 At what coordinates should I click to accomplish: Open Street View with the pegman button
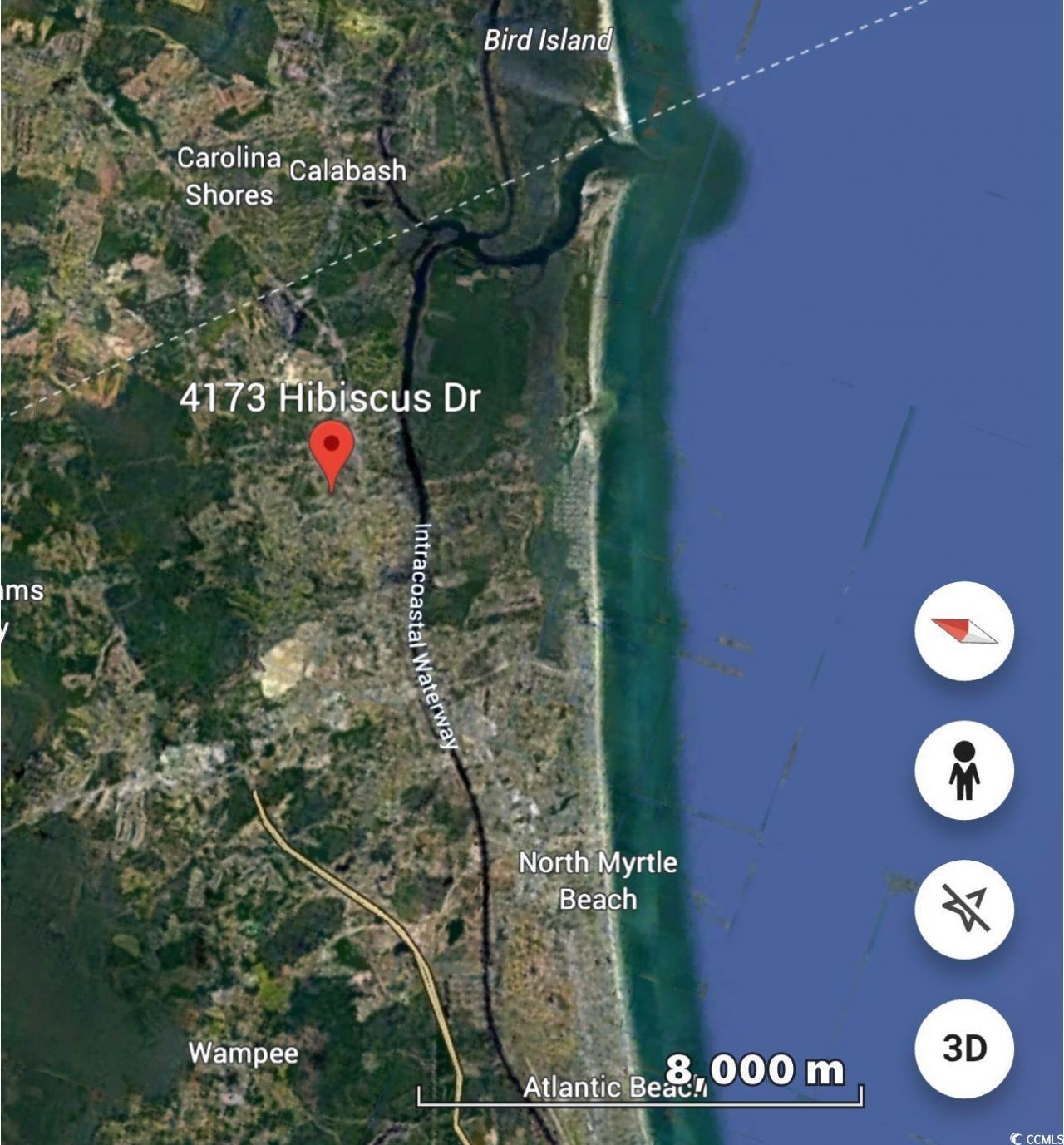(964, 770)
